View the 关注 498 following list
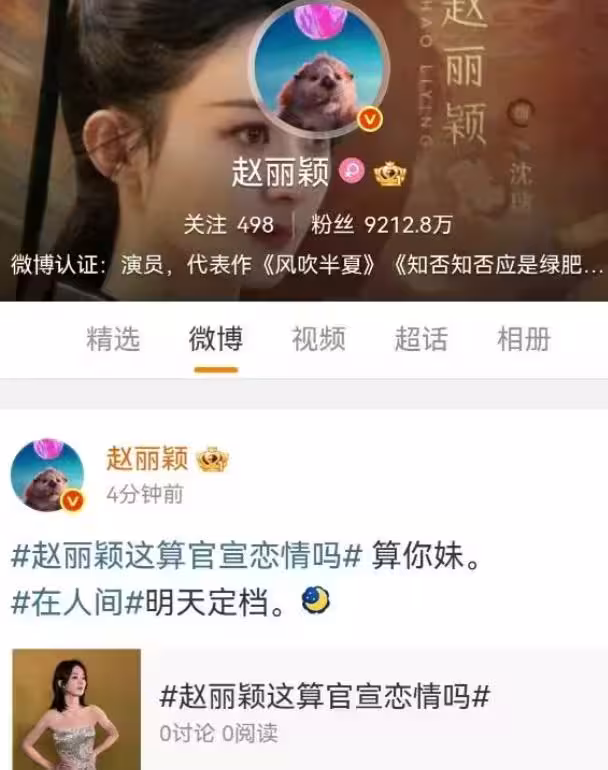Viewport: 608px width, 770px height. [x=229, y=225]
